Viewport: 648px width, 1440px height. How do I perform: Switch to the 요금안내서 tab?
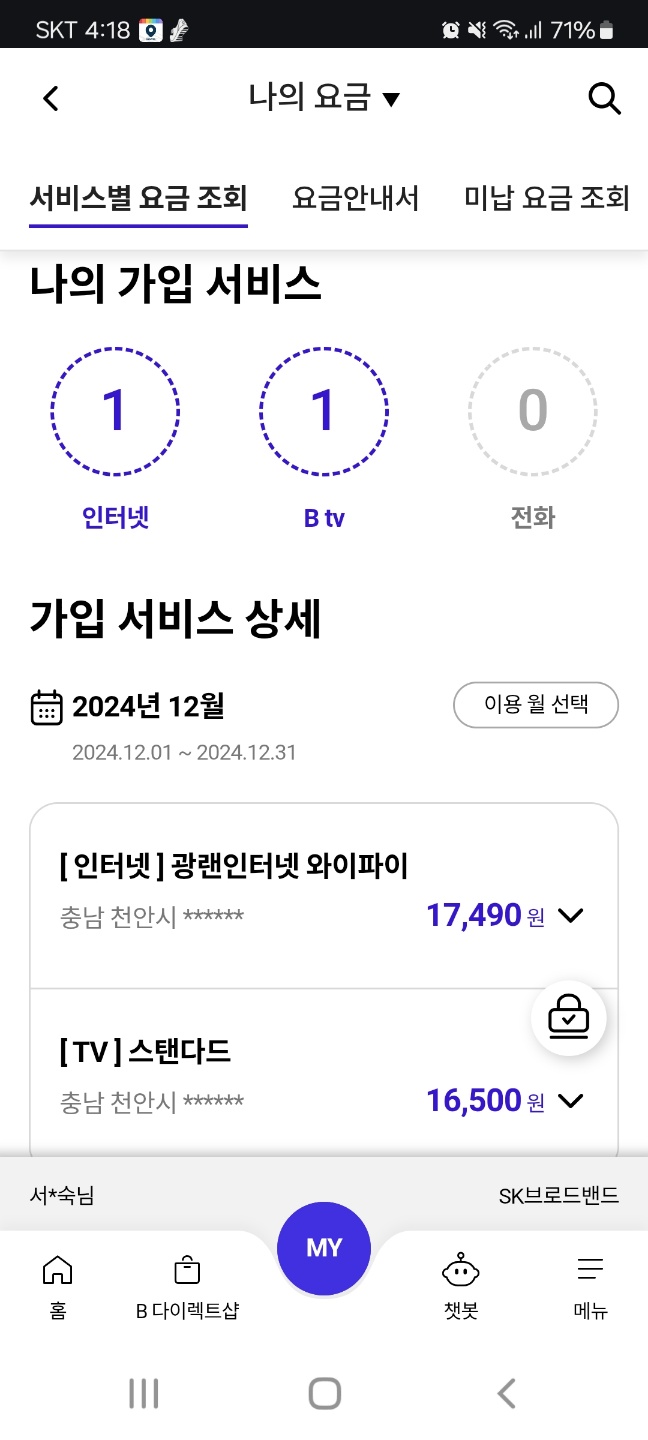point(356,198)
